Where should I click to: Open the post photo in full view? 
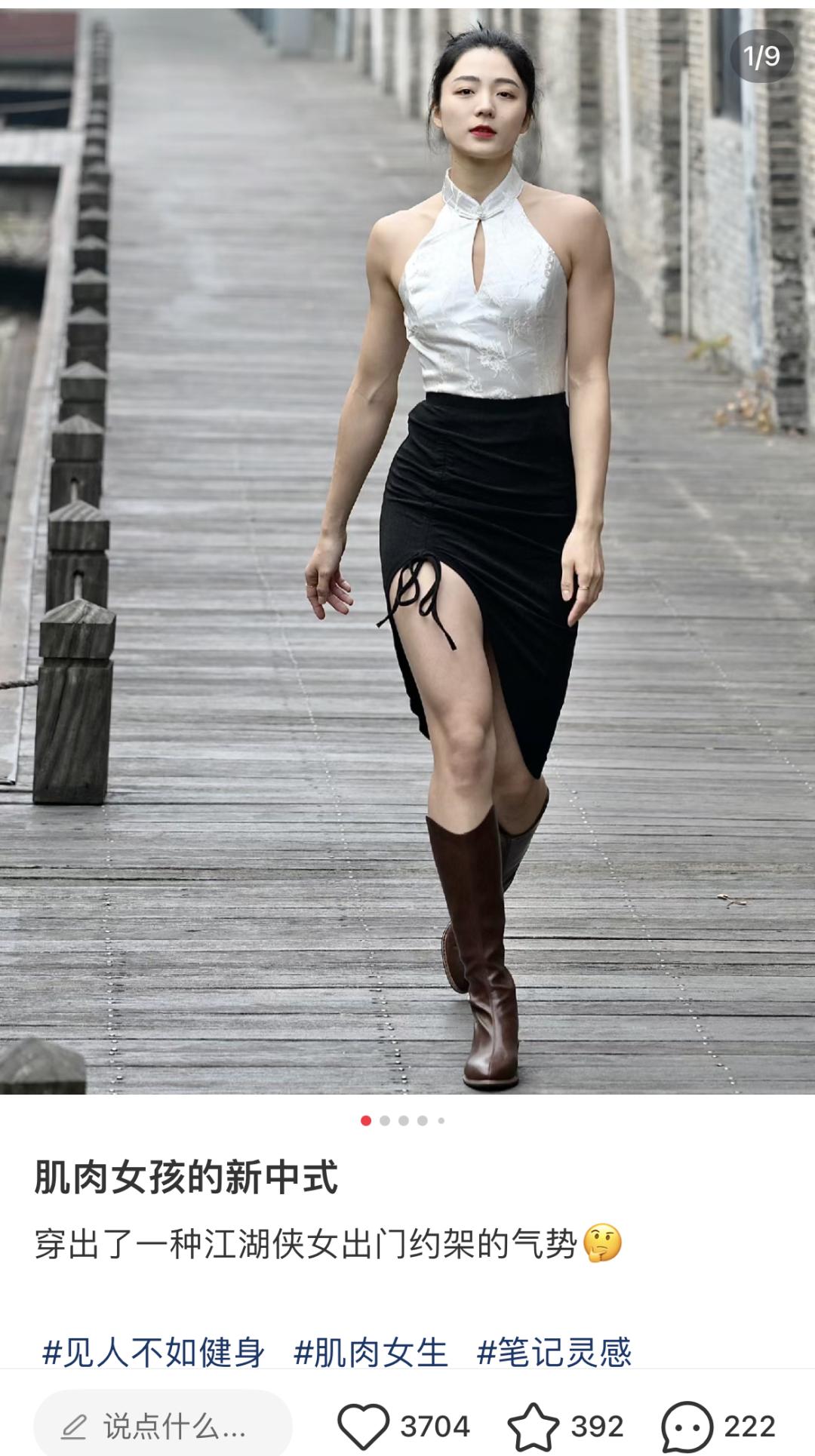407,551
